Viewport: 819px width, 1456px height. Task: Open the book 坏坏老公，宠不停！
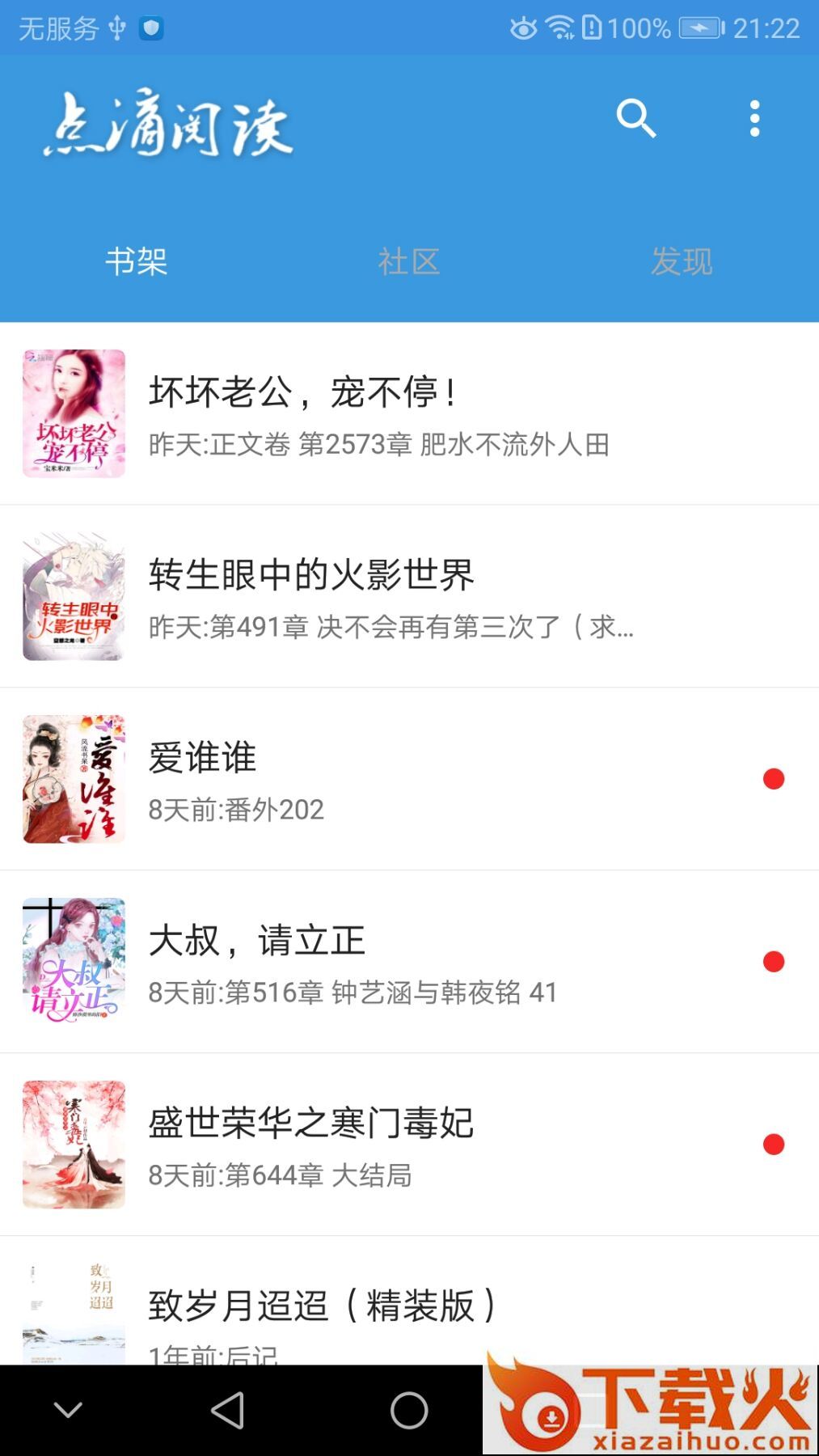tap(409, 413)
